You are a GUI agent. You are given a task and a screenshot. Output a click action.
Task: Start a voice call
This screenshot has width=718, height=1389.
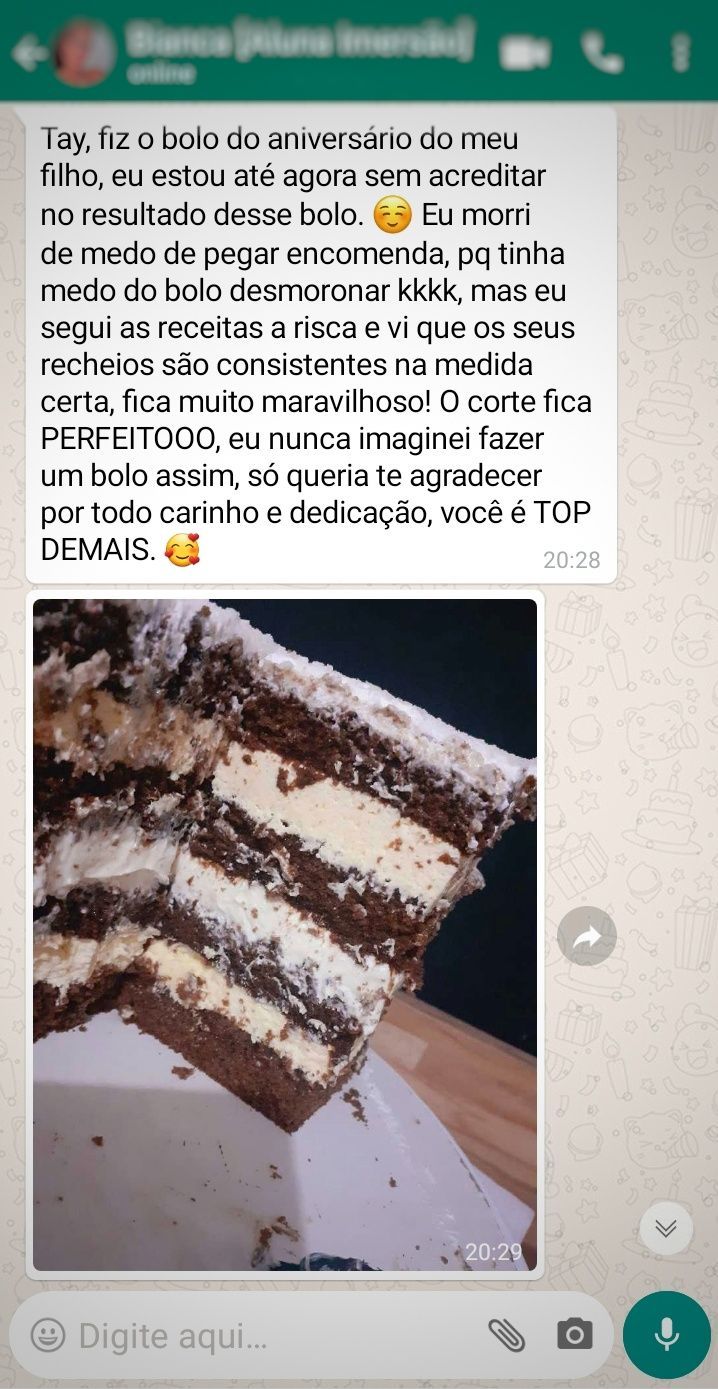click(x=603, y=52)
